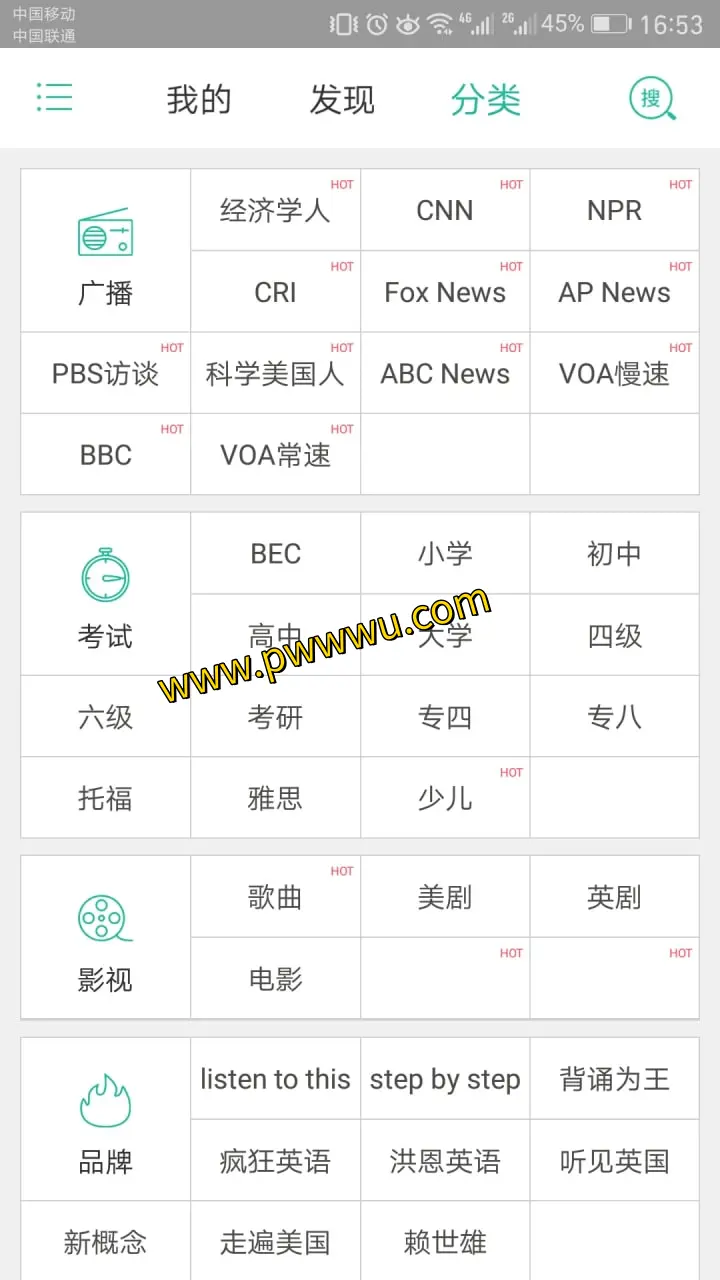This screenshot has height=1280, width=720.
Task: Open the BBC category
Action: pyautogui.click(x=106, y=455)
